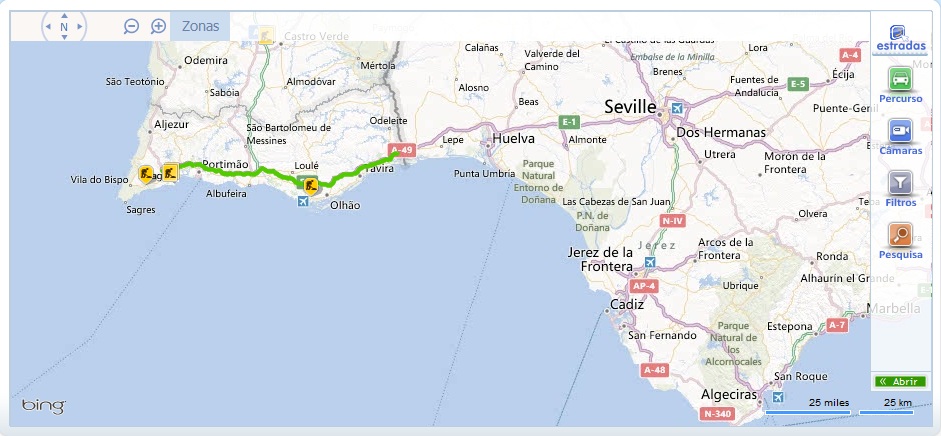Viewport: 941px width, 436px height.
Task: Pan the map west with the left arrow
Action: 49,27
